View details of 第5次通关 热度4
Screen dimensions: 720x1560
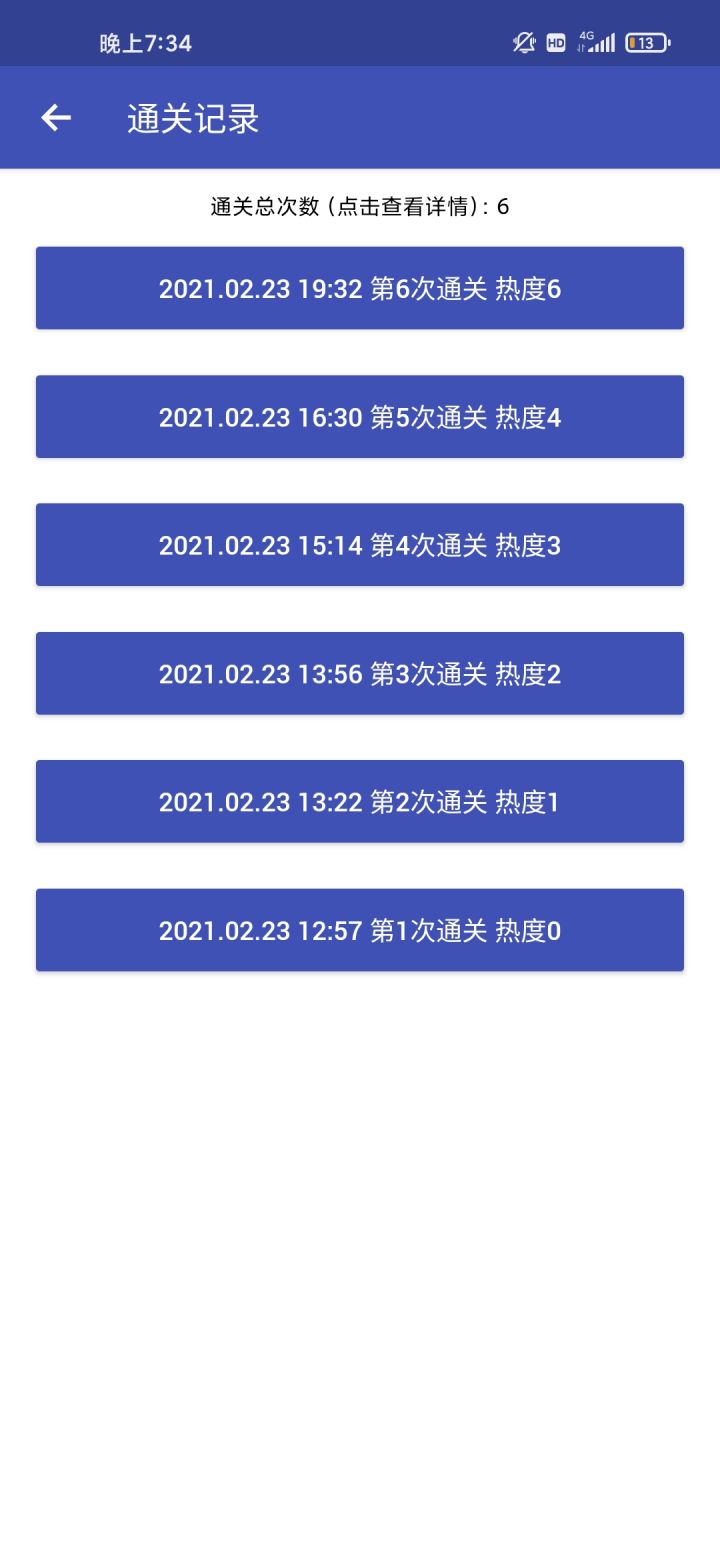click(x=360, y=417)
